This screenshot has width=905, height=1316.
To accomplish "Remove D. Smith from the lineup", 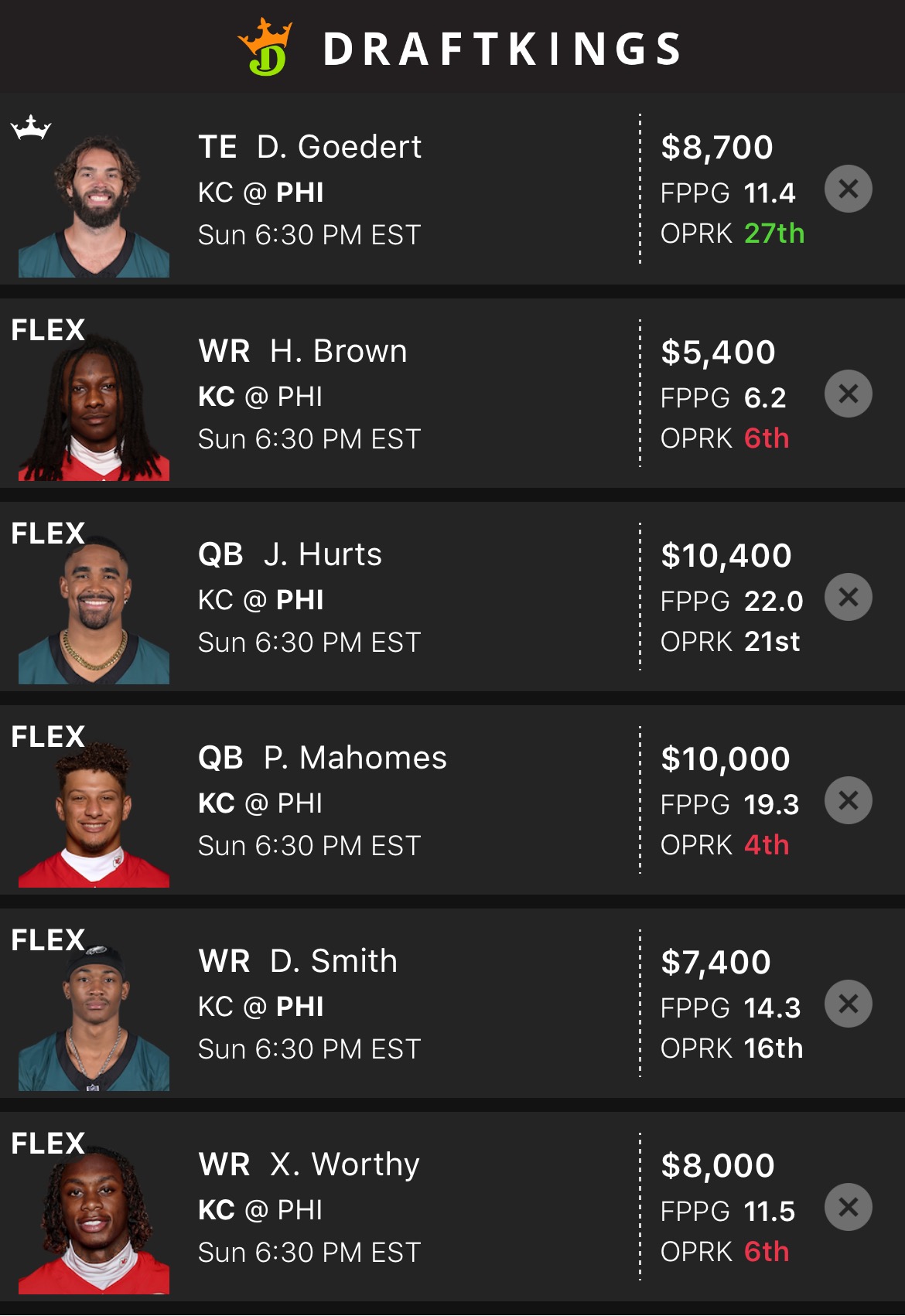I will pyautogui.click(x=848, y=1004).
